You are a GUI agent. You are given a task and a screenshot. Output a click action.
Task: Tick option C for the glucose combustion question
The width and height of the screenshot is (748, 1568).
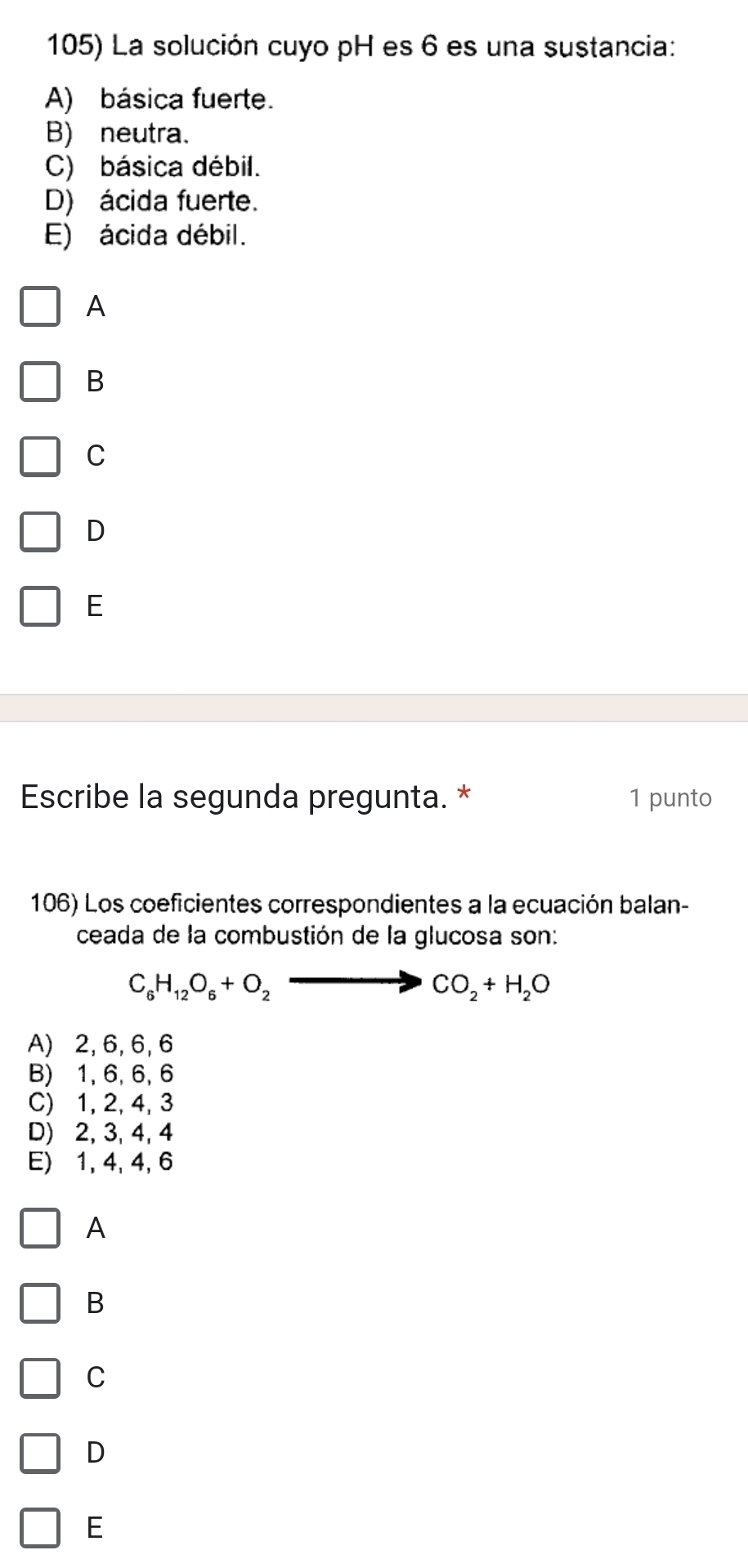[x=40, y=1378]
